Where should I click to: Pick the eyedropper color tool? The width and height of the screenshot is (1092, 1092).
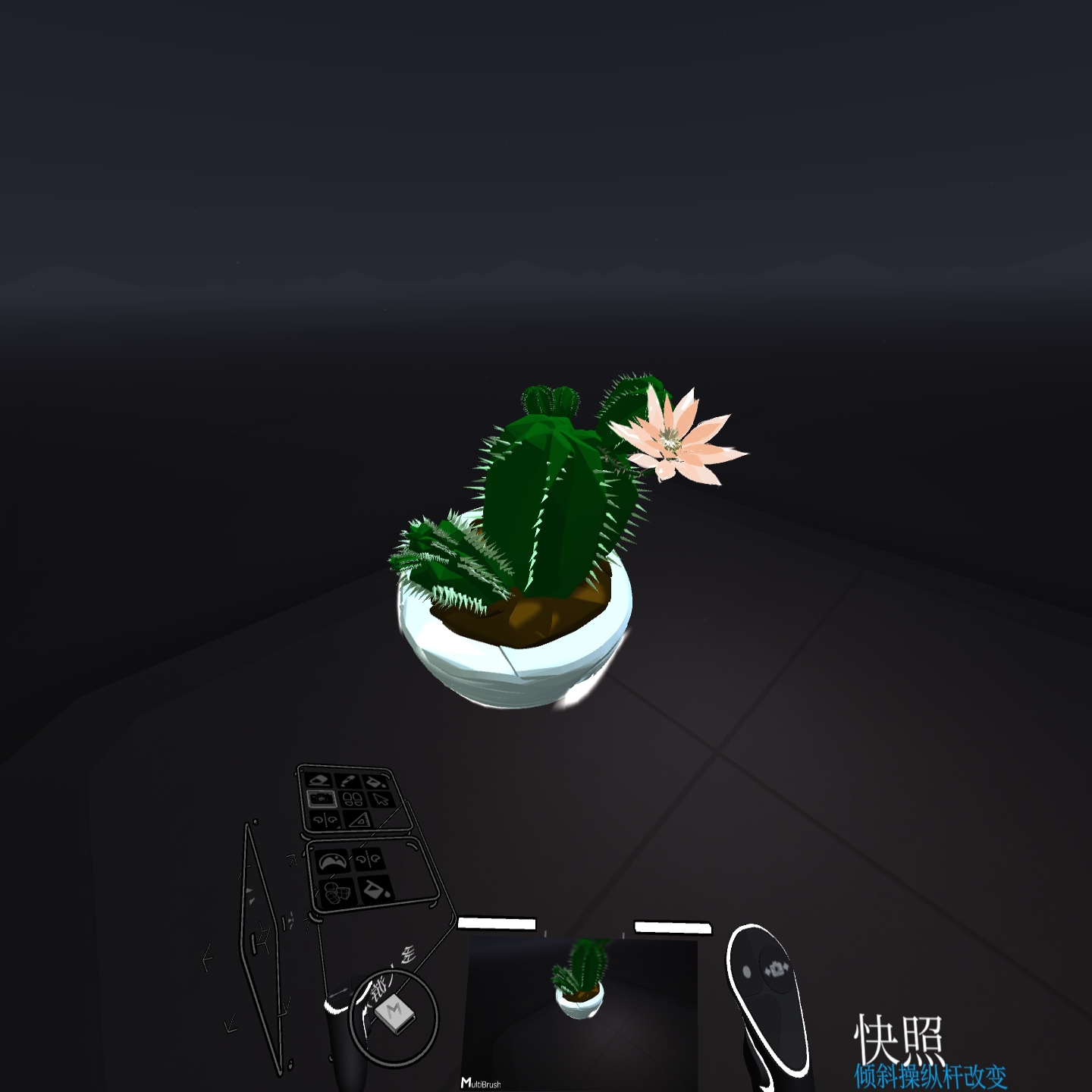pos(348,781)
